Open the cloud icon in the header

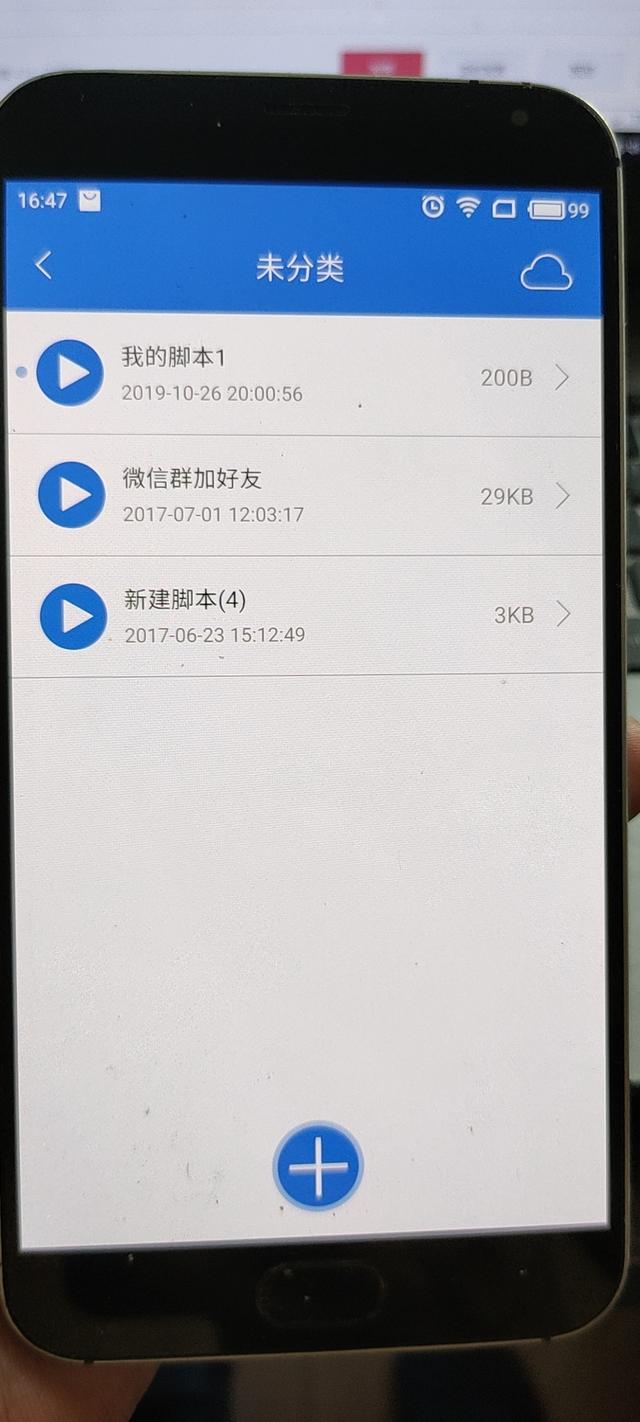pos(546,272)
